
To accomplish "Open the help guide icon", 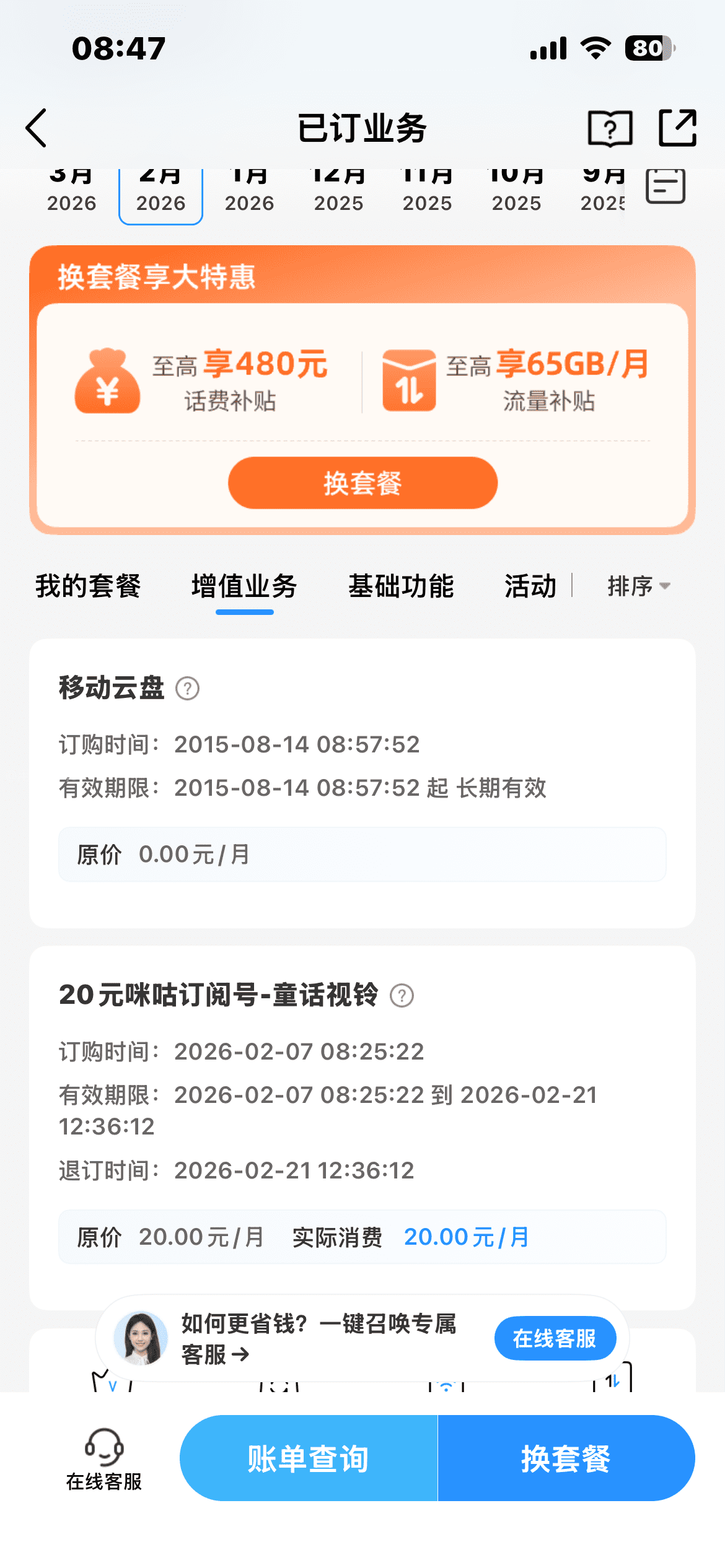I will pos(610,128).
